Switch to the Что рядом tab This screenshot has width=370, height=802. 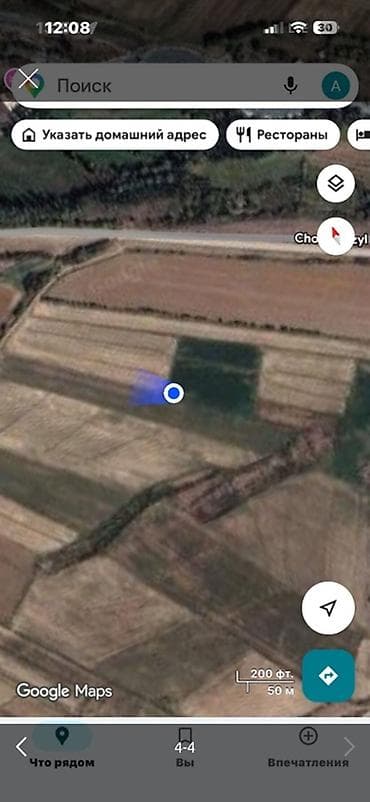pos(62,749)
